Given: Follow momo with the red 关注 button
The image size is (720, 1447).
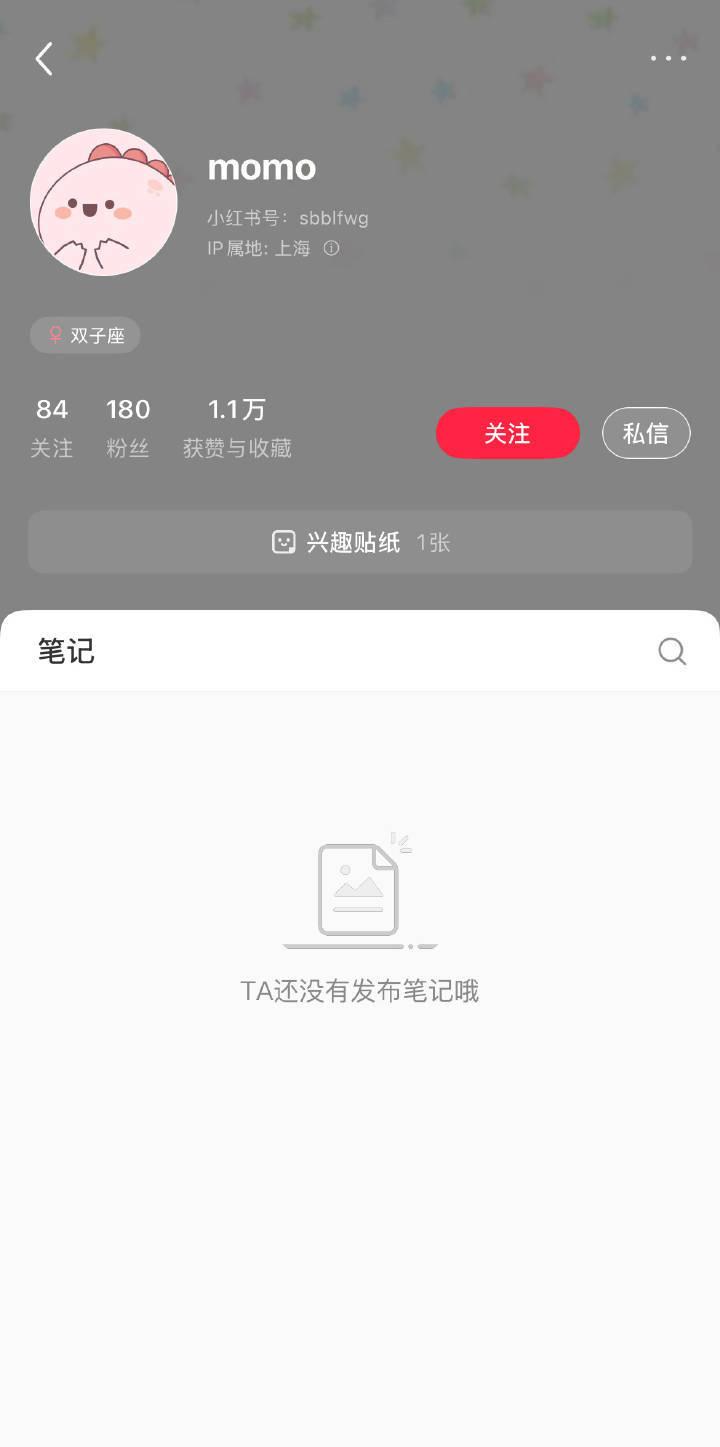Looking at the screenshot, I should (508, 433).
